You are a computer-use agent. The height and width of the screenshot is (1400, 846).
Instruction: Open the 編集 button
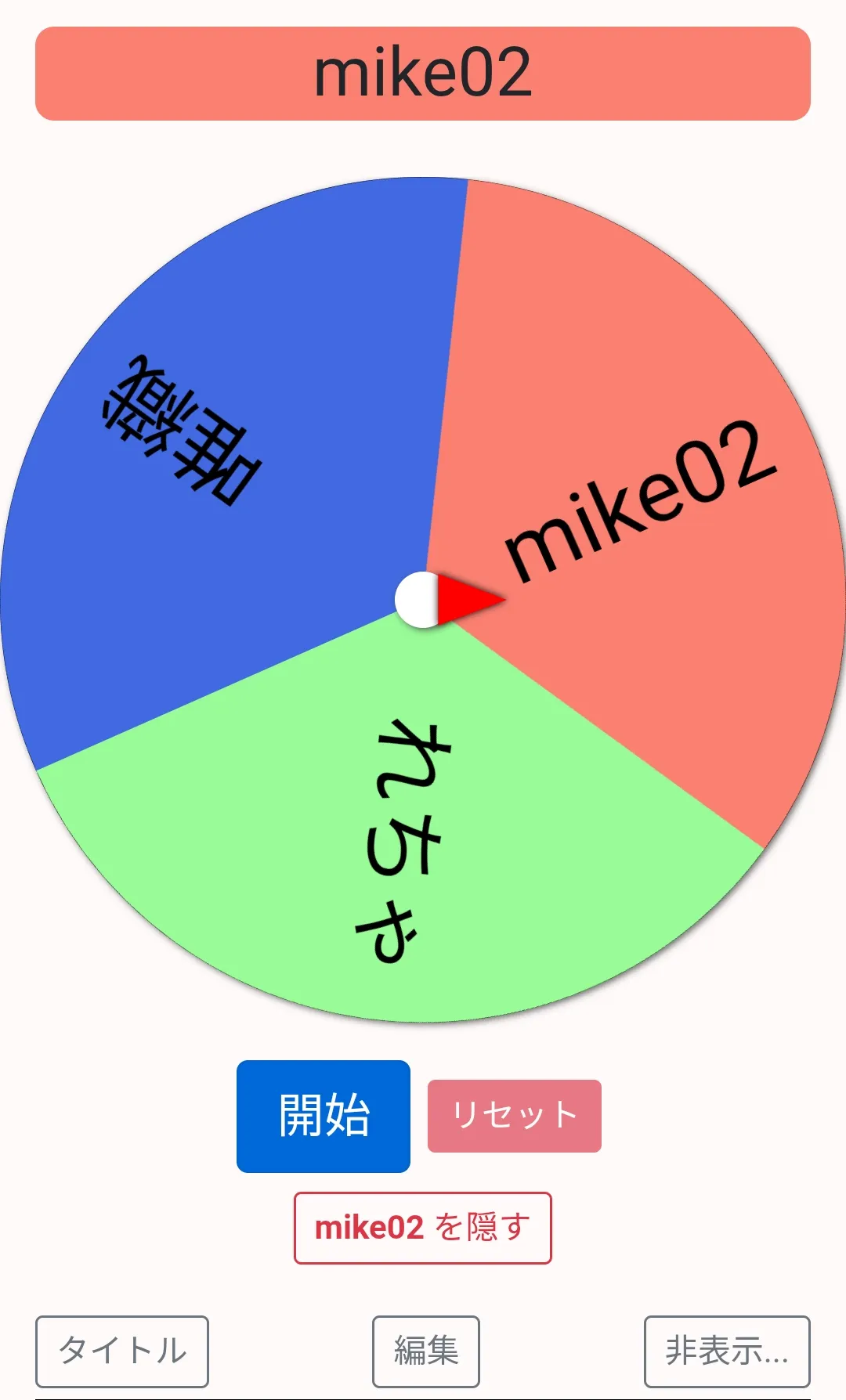[x=426, y=1351]
